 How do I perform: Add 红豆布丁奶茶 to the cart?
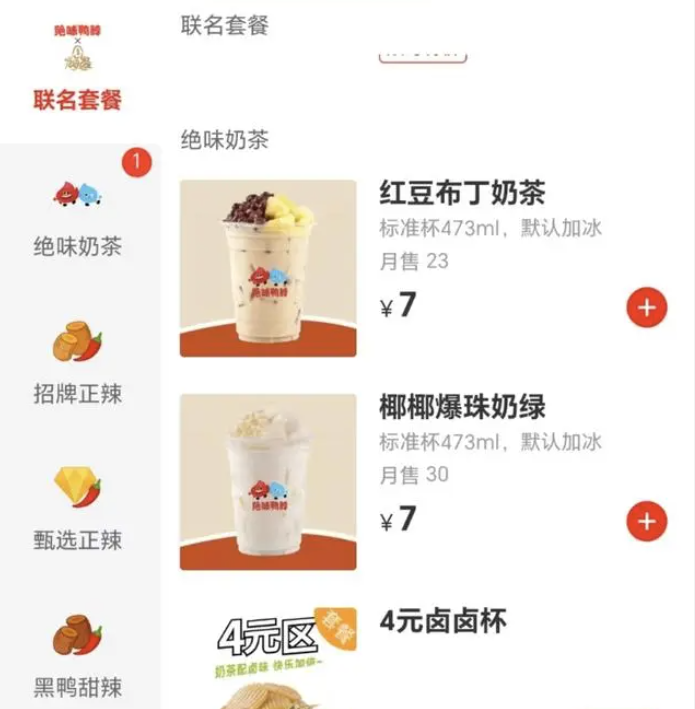[x=645, y=307]
